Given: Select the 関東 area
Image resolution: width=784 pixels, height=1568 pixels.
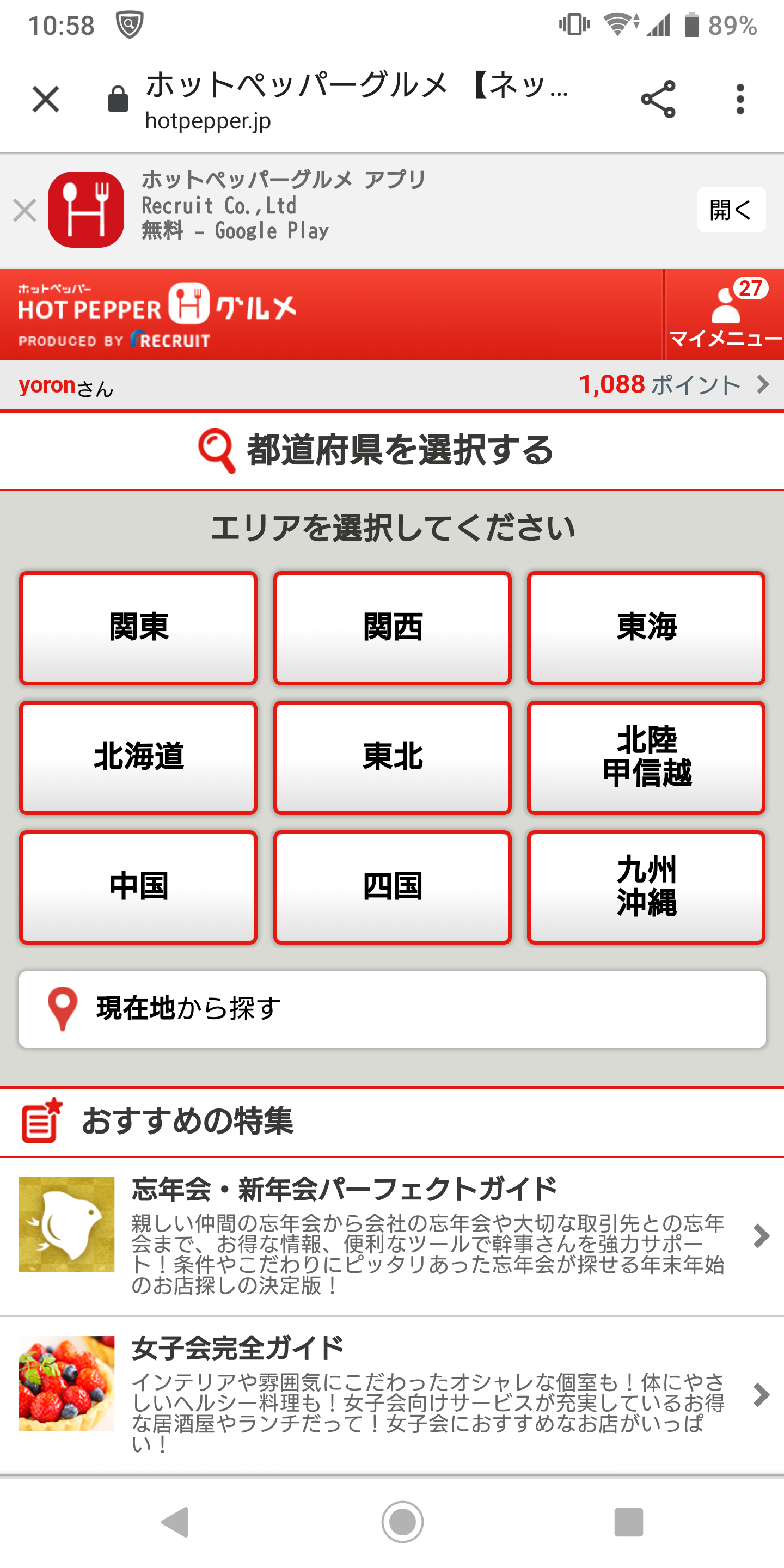Looking at the screenshot, I should [138, 628].
